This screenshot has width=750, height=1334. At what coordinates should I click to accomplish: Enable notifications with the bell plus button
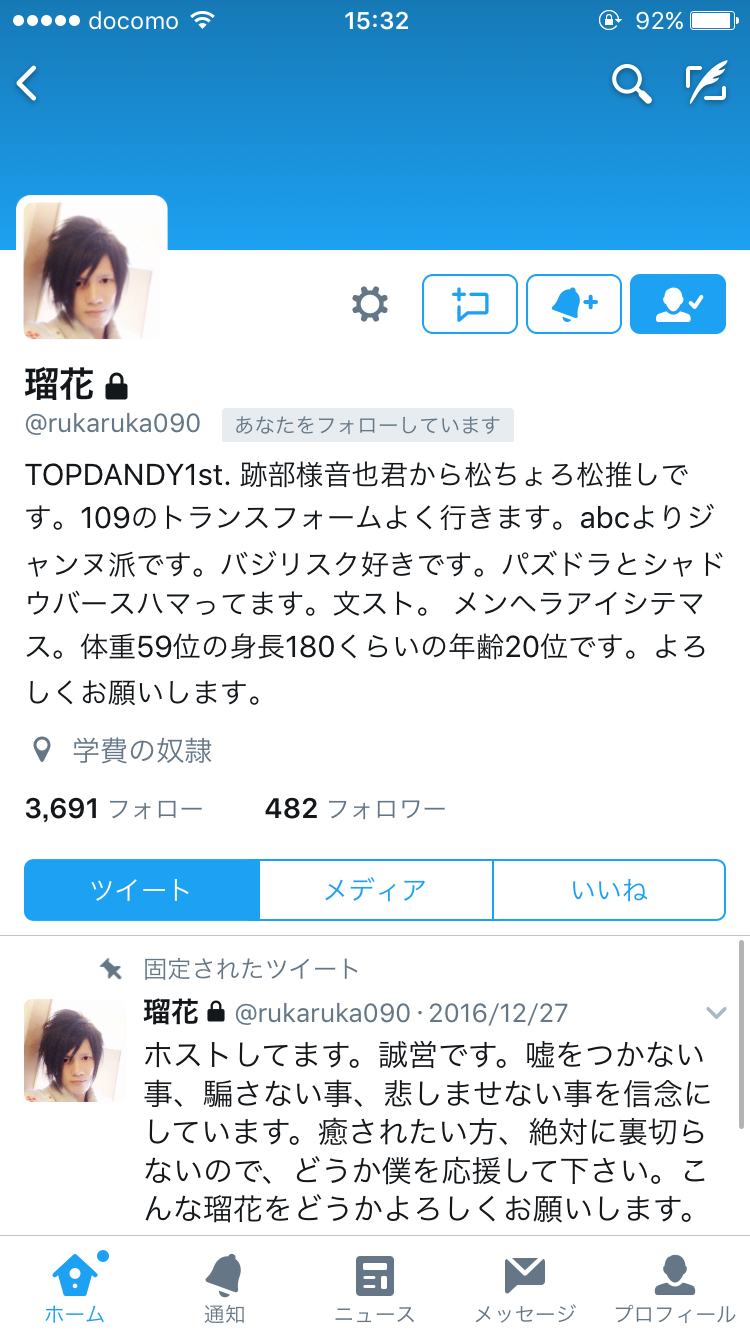click(574, 304)
